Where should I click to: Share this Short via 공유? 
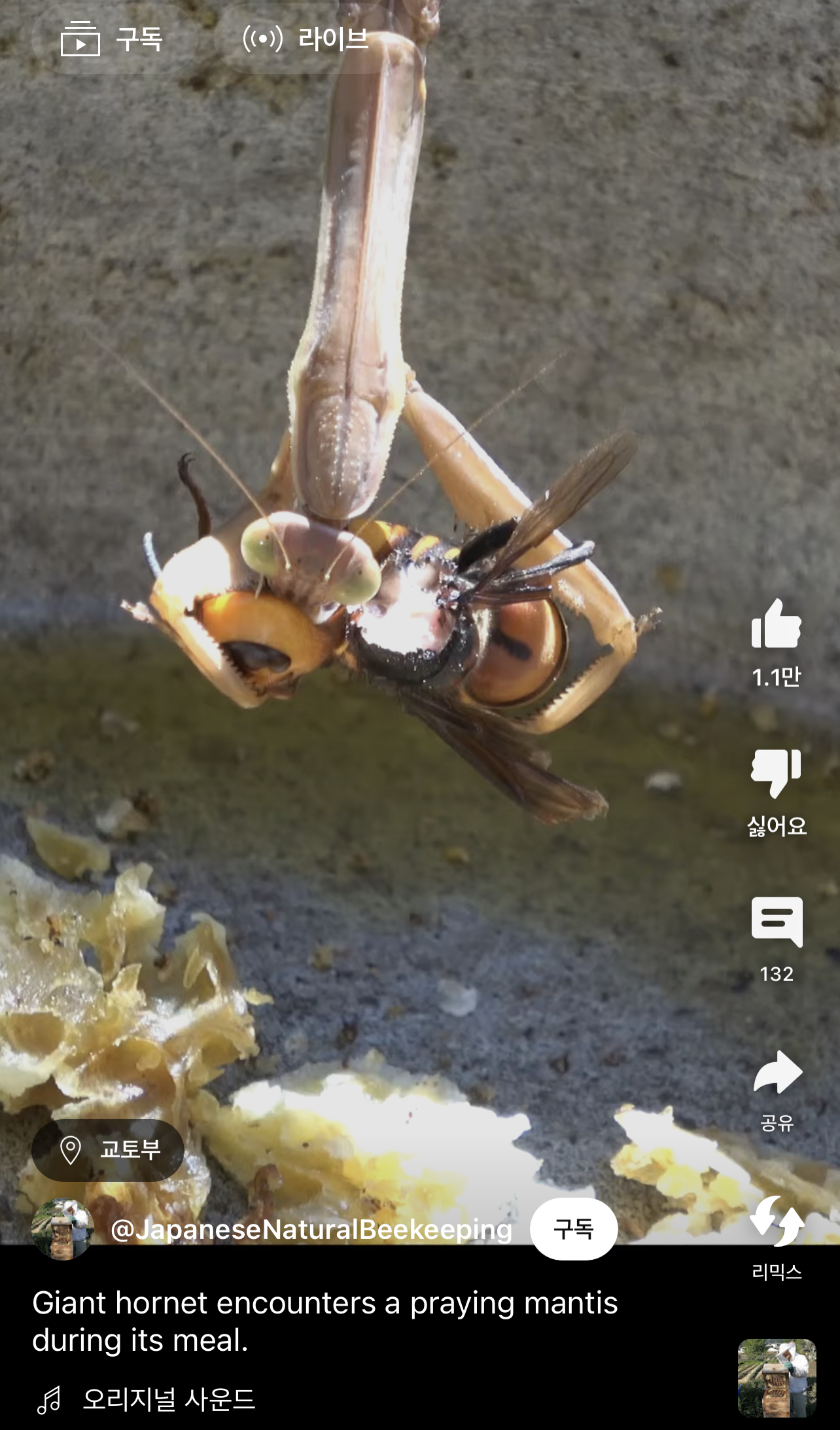tap(776, 1073)
